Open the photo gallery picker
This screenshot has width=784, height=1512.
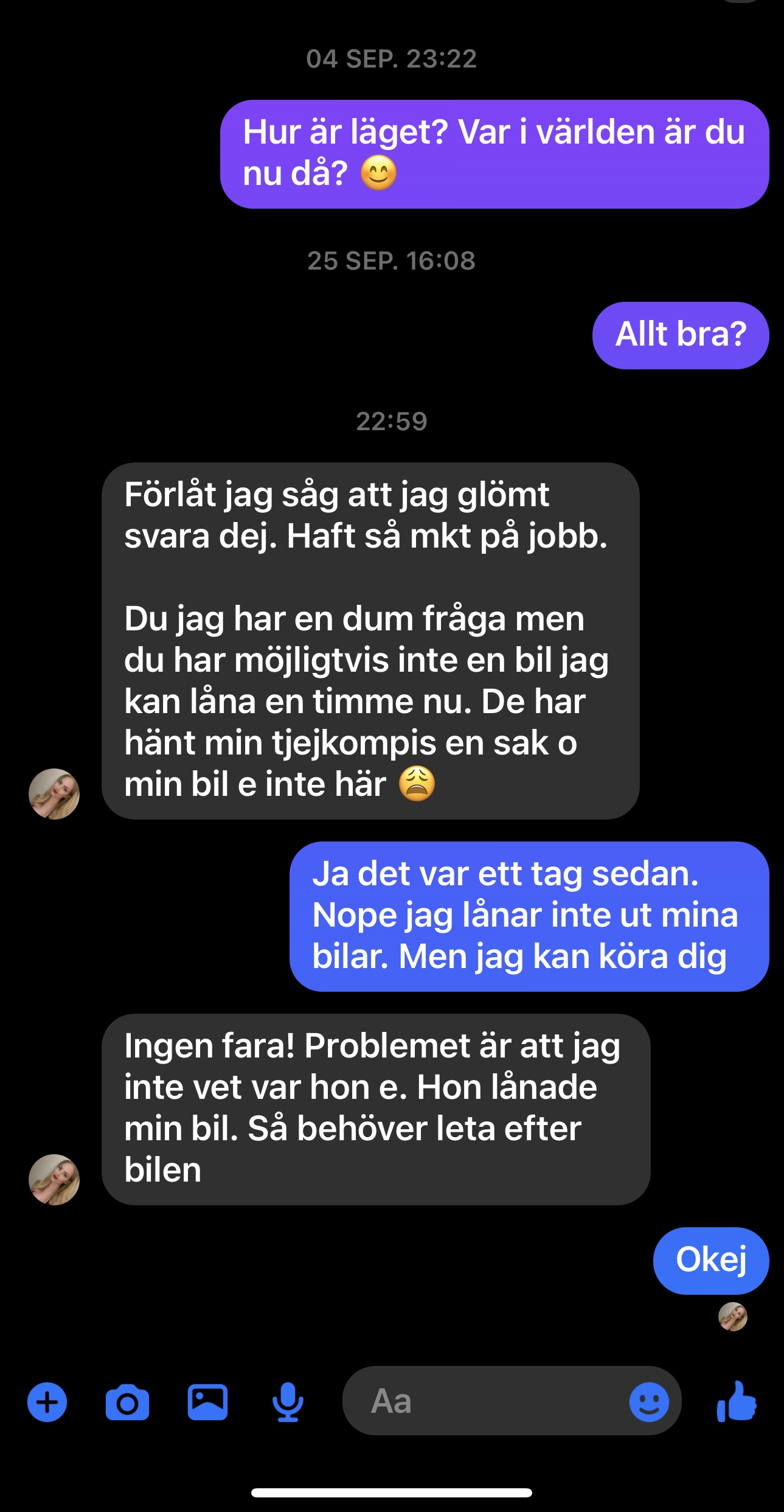pos(207,1402)
